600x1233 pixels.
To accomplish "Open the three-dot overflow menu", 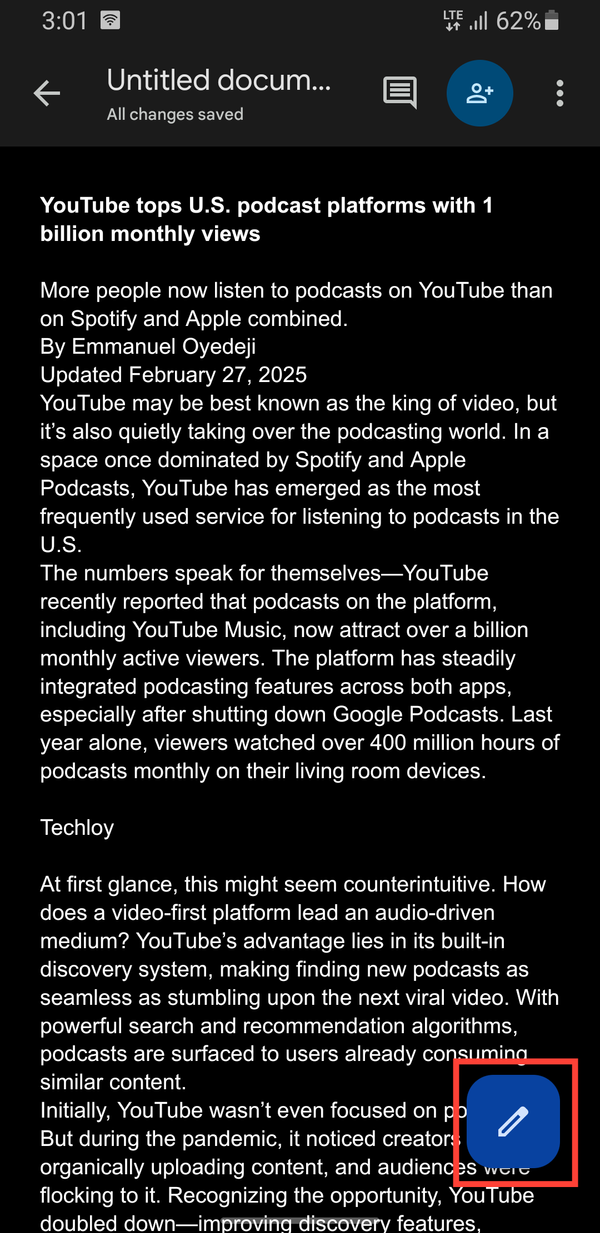I will point(560,93).
